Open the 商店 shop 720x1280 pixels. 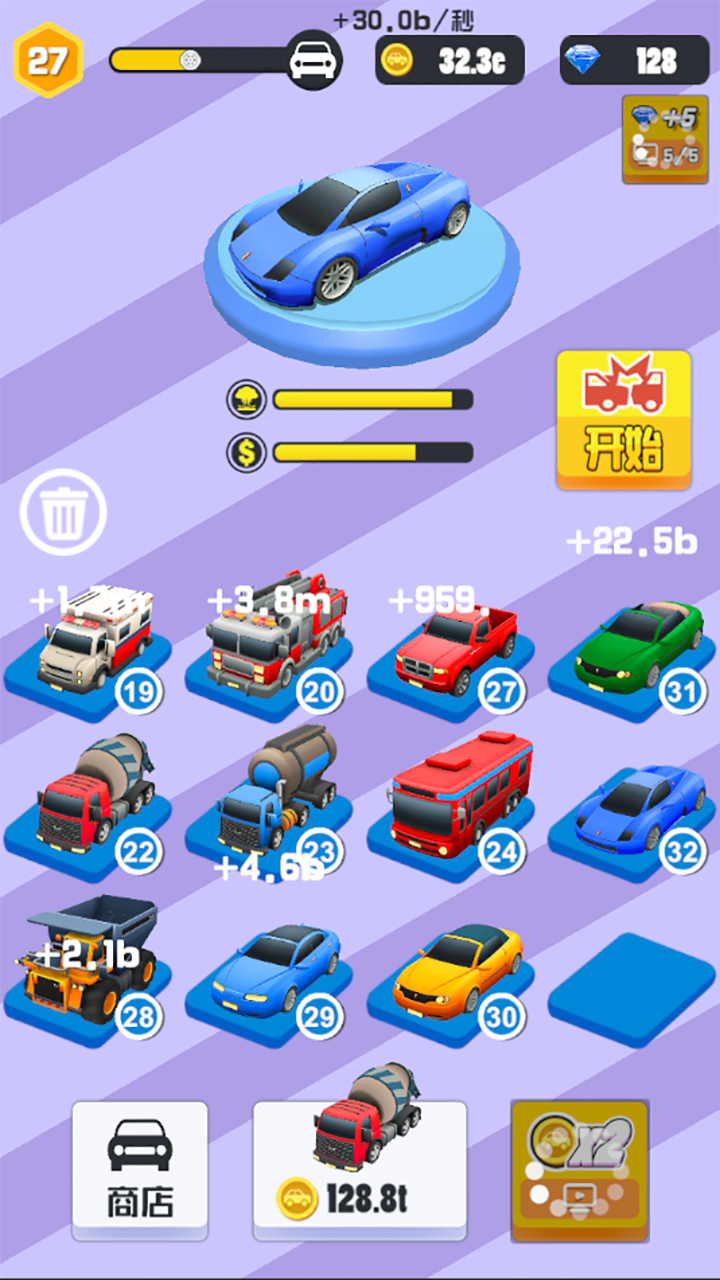[x=140, y=1168]
